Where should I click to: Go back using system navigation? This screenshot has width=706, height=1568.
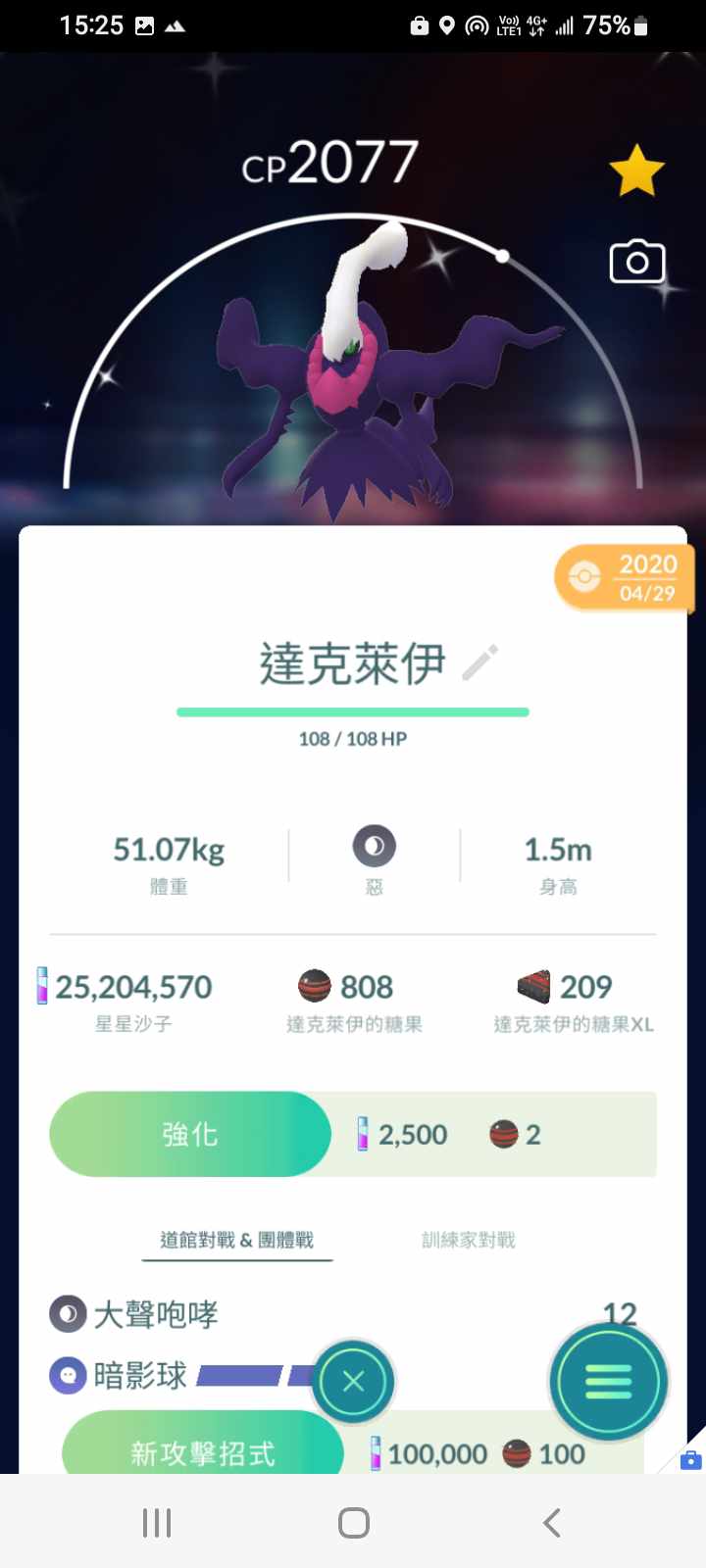551,1522
